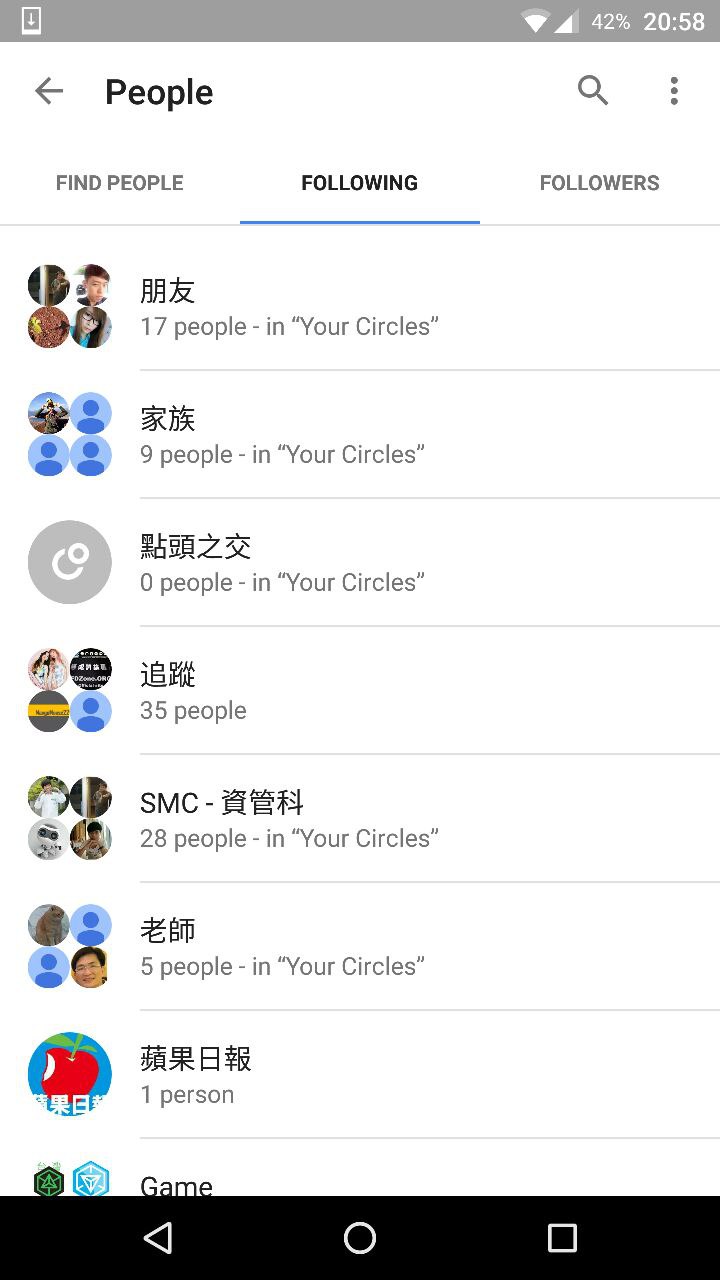
Task: Go back using the app bar arrow
Action: pyautogui.click(x=49, y=92)
